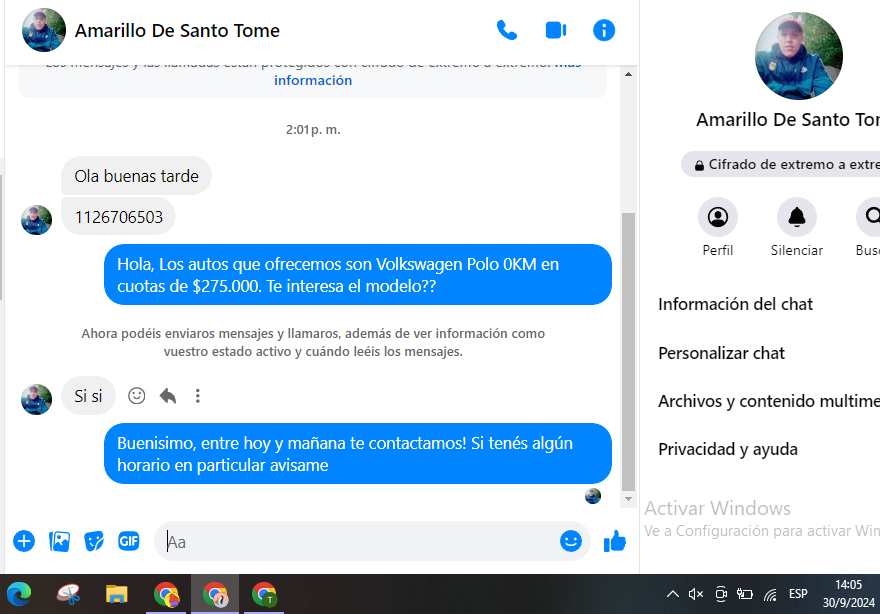This screenshot has height=614, width=880.
Task: Reply to the 'Si si' message
Action: (168, 396)
